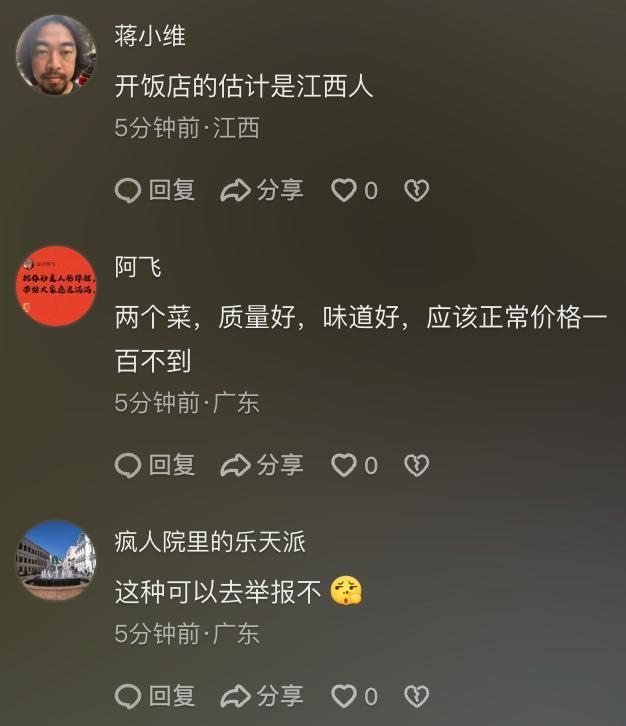Screen dimensions: 626x726
Task: Open 阿飞's profile avatar
Action: click(x=56, y=286)
